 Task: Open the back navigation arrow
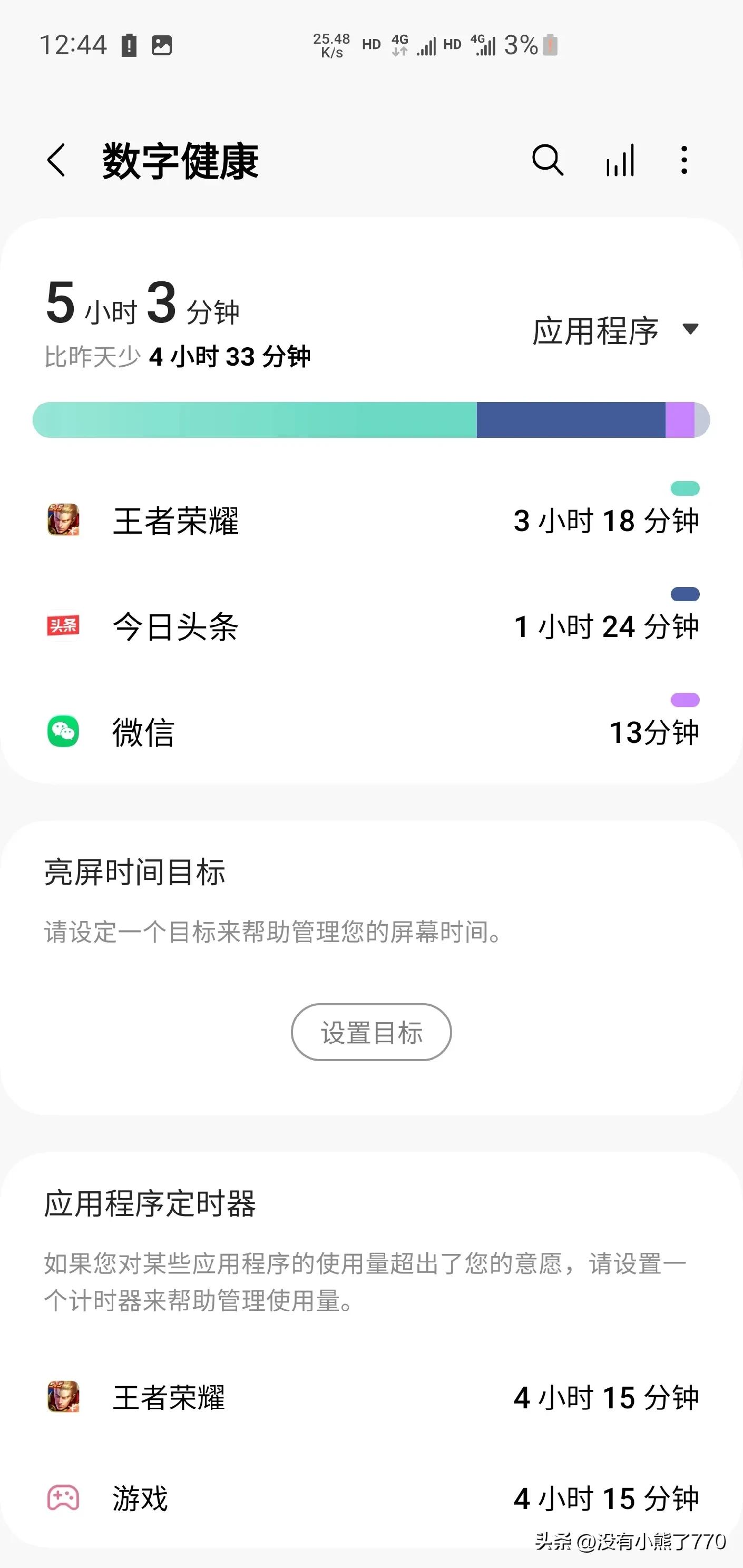pos(55,161)
